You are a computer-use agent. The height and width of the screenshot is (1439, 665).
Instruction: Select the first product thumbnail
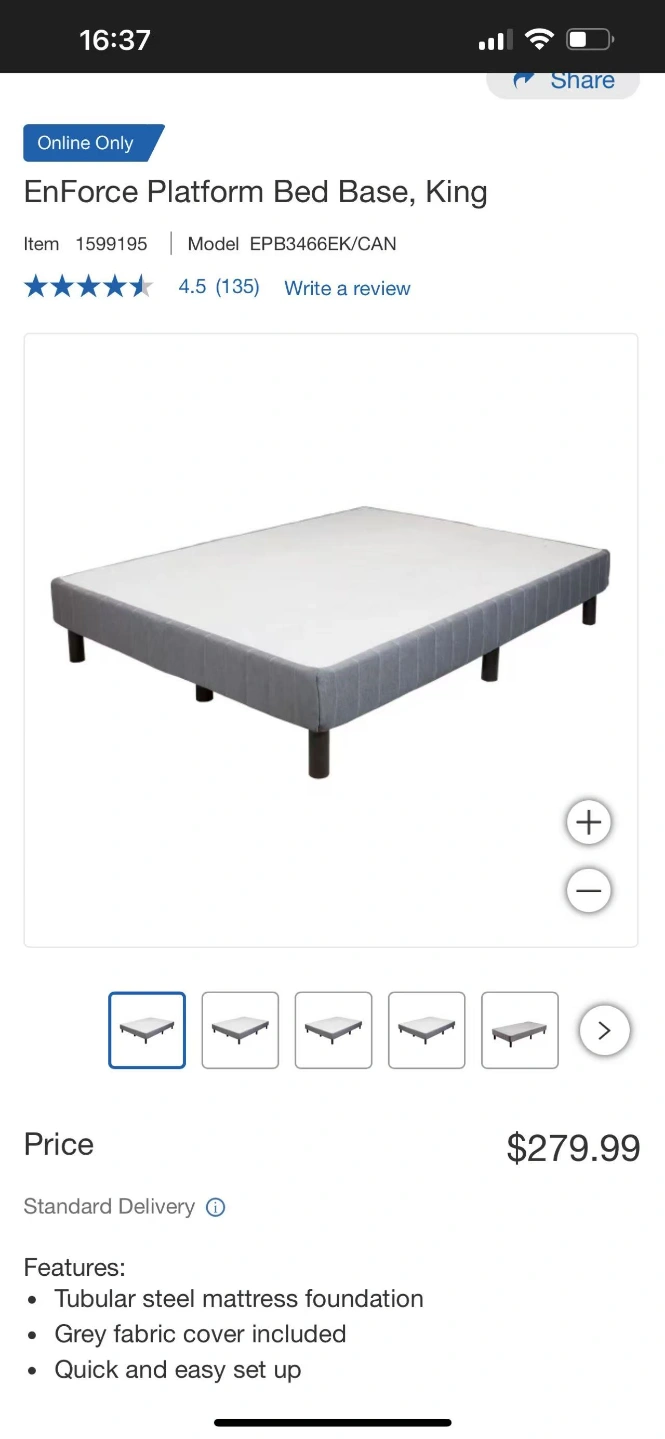tap(147, 1030)
